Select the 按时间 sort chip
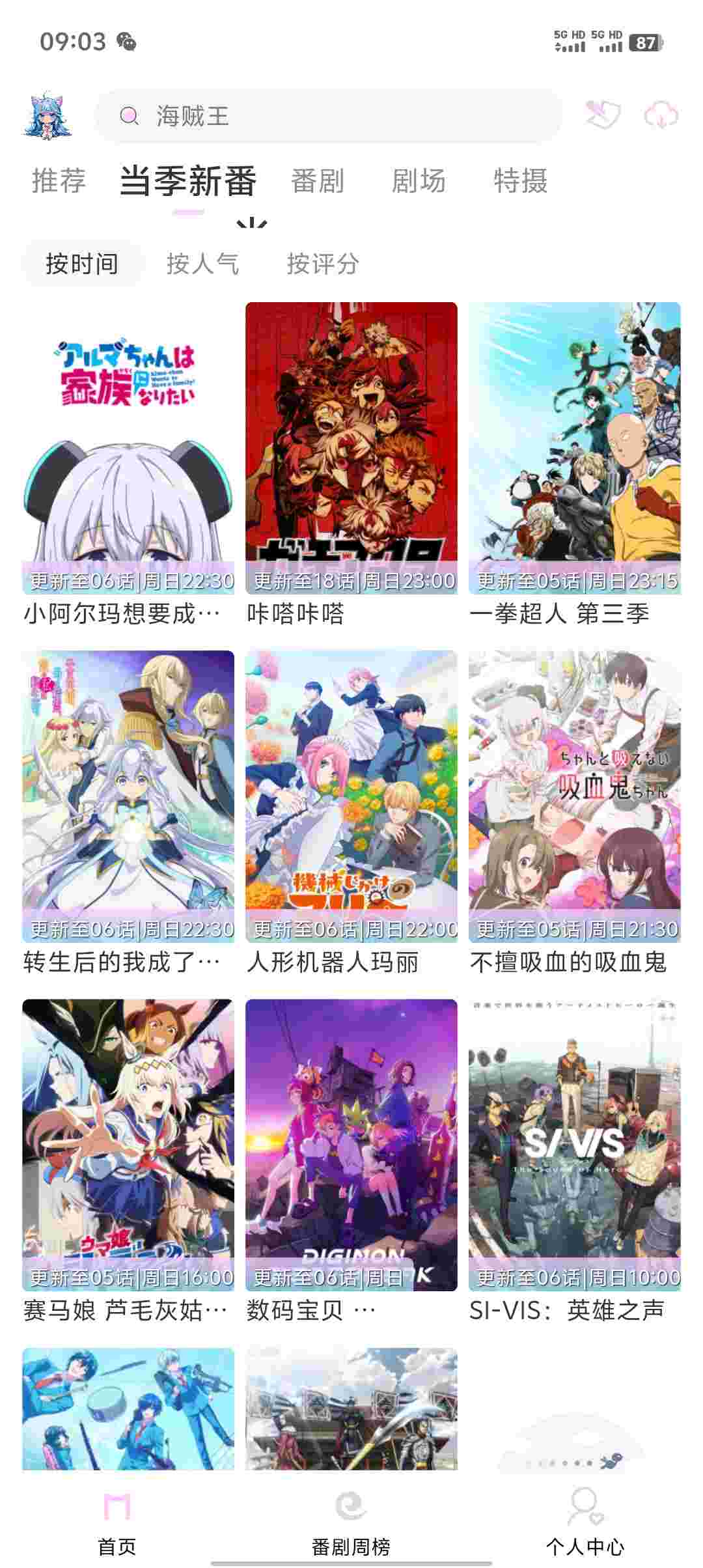Screen dimensions: 703x1568 82,264
